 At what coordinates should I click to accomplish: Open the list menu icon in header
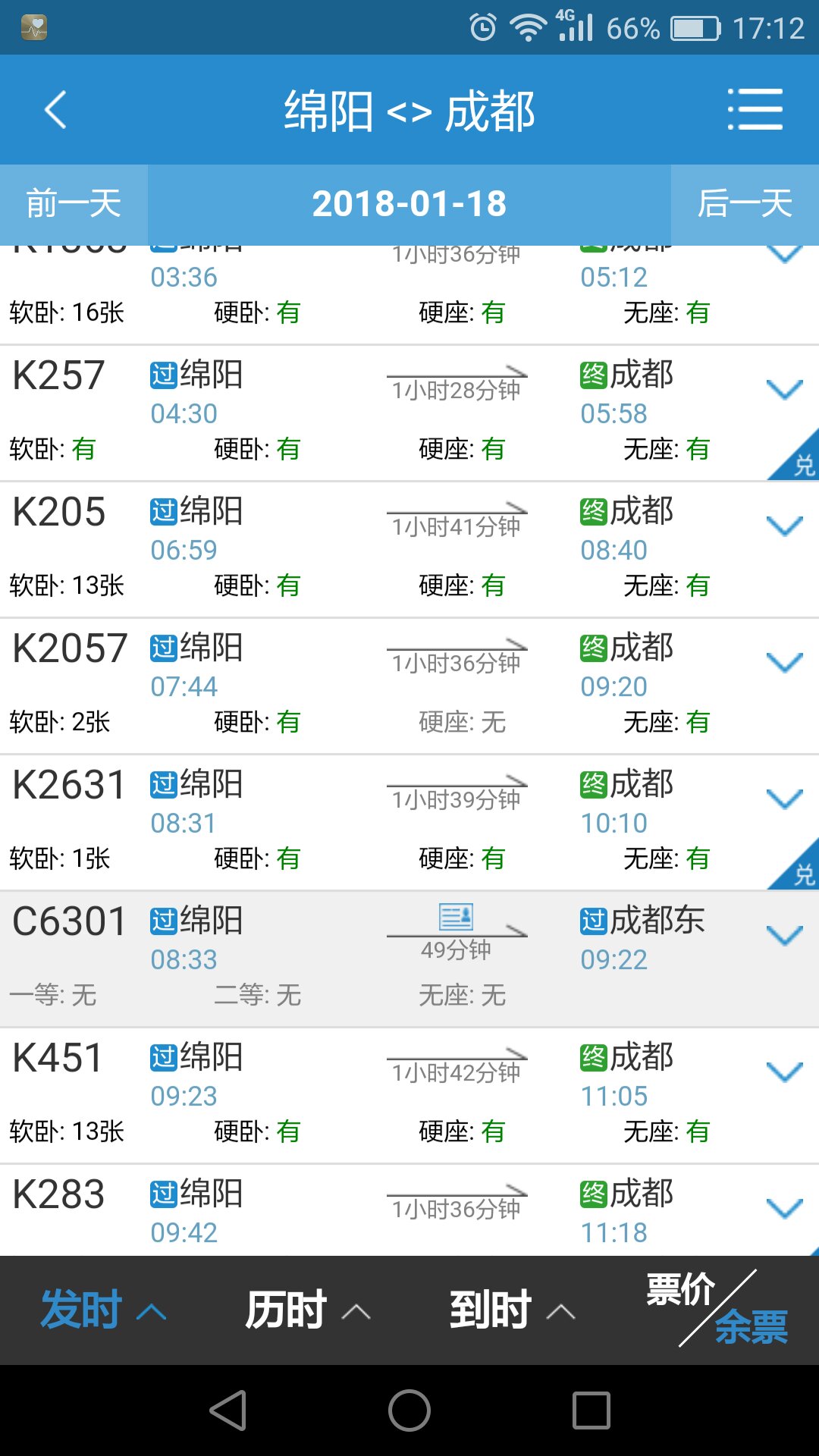pyautogui.click(x=755, y=110)
